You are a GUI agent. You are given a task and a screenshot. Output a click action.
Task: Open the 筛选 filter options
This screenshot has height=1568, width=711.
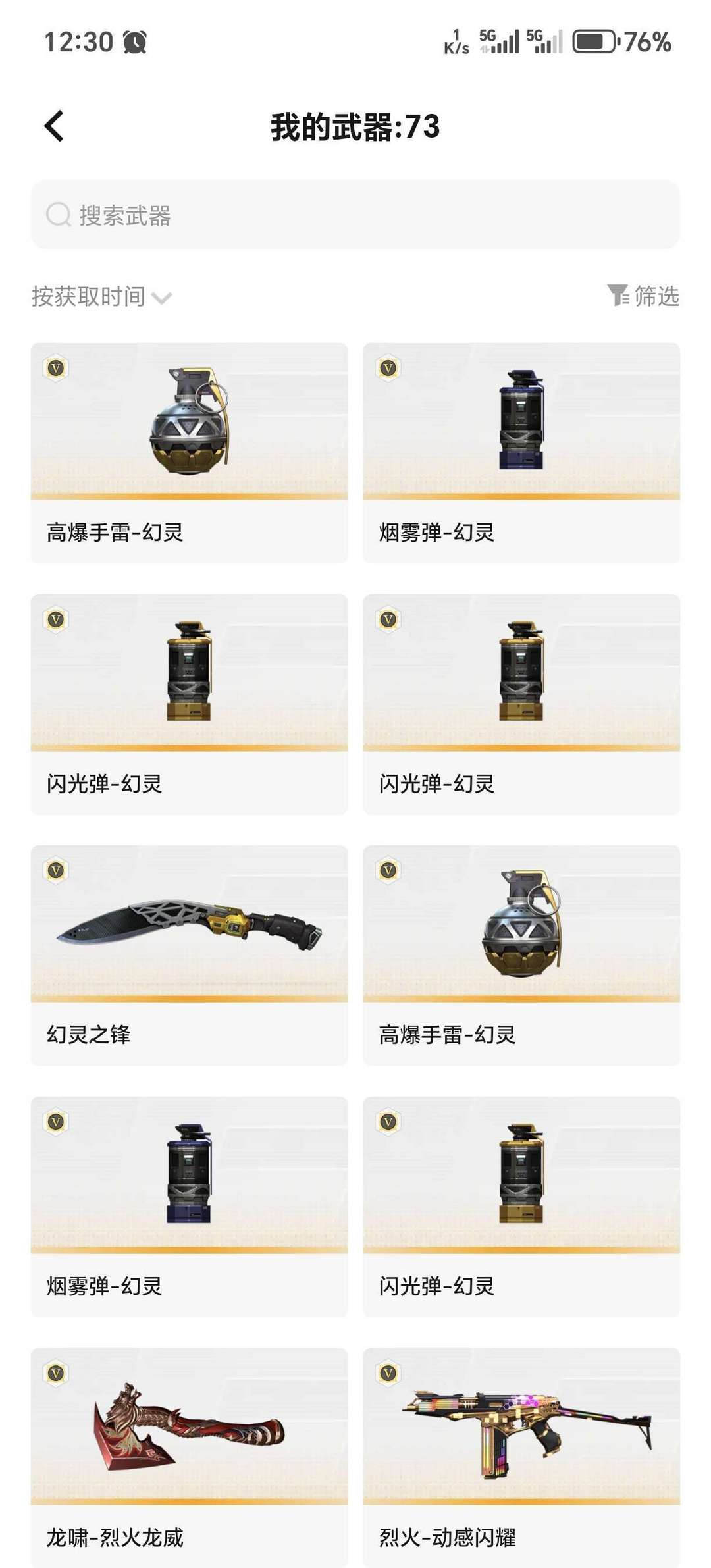[643, 296]
